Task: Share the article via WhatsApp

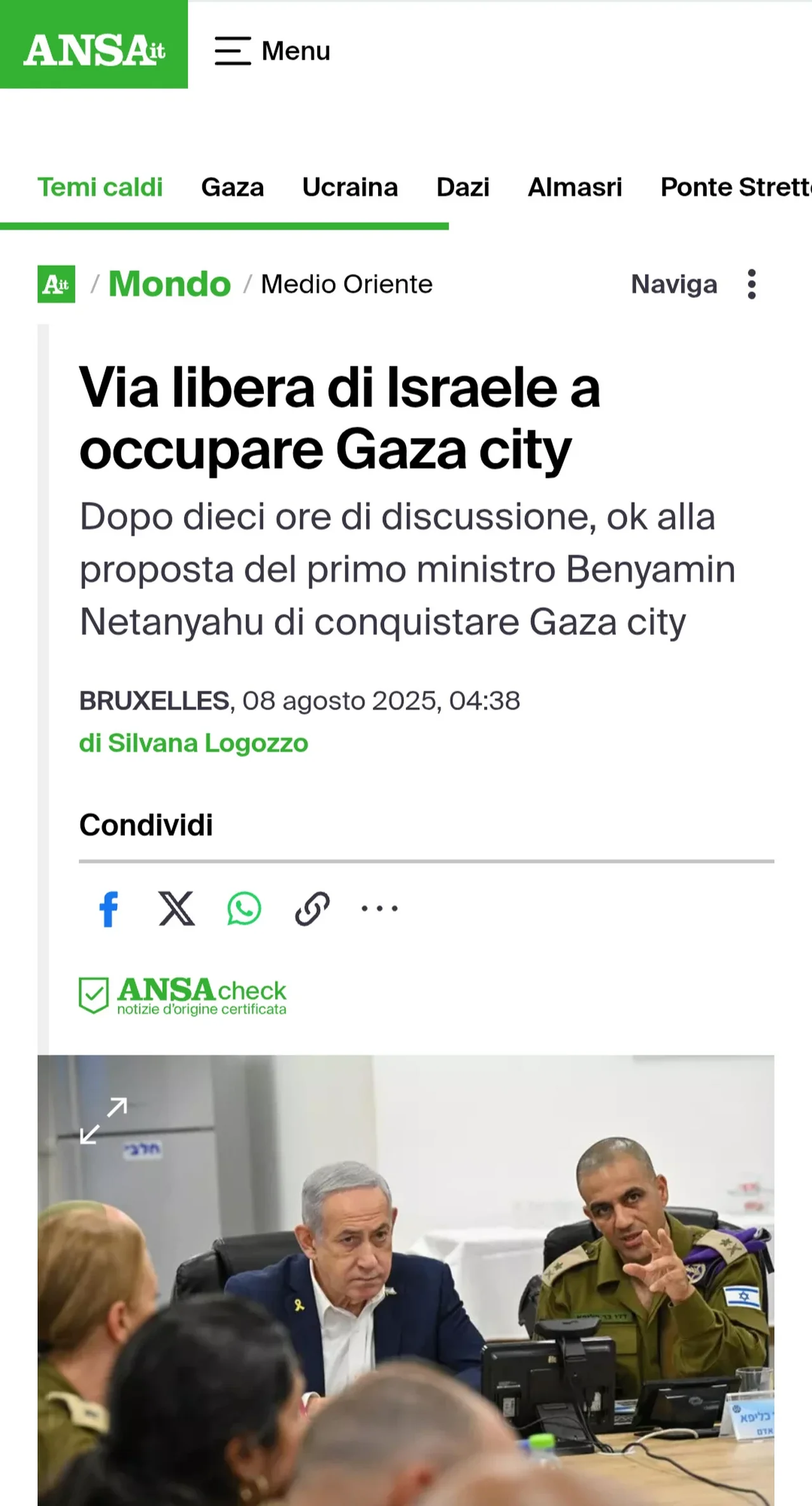Action: [x=244, y=909]
